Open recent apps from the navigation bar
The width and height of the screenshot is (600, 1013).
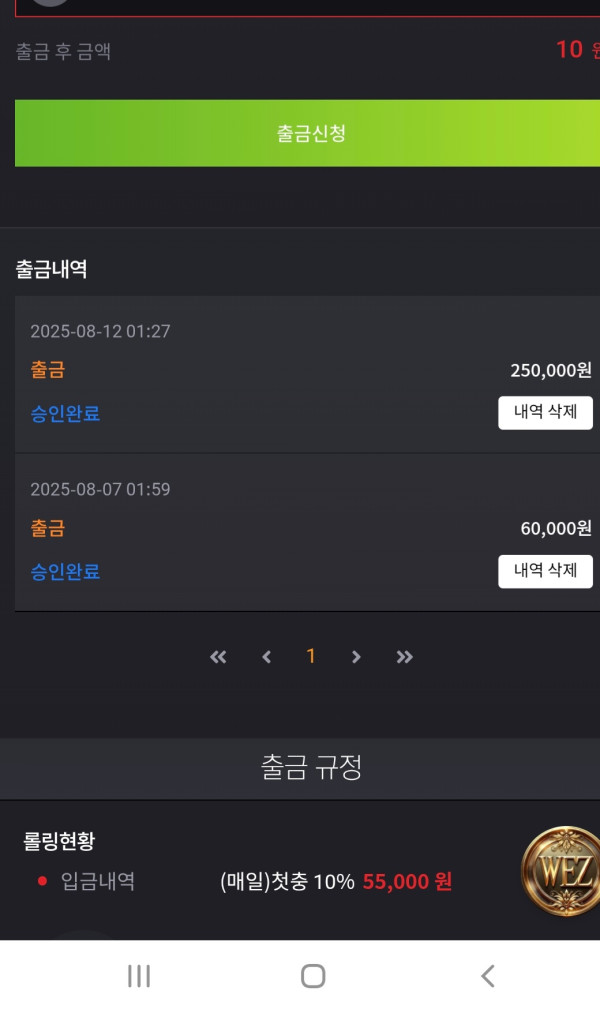[x=139, y=976]
